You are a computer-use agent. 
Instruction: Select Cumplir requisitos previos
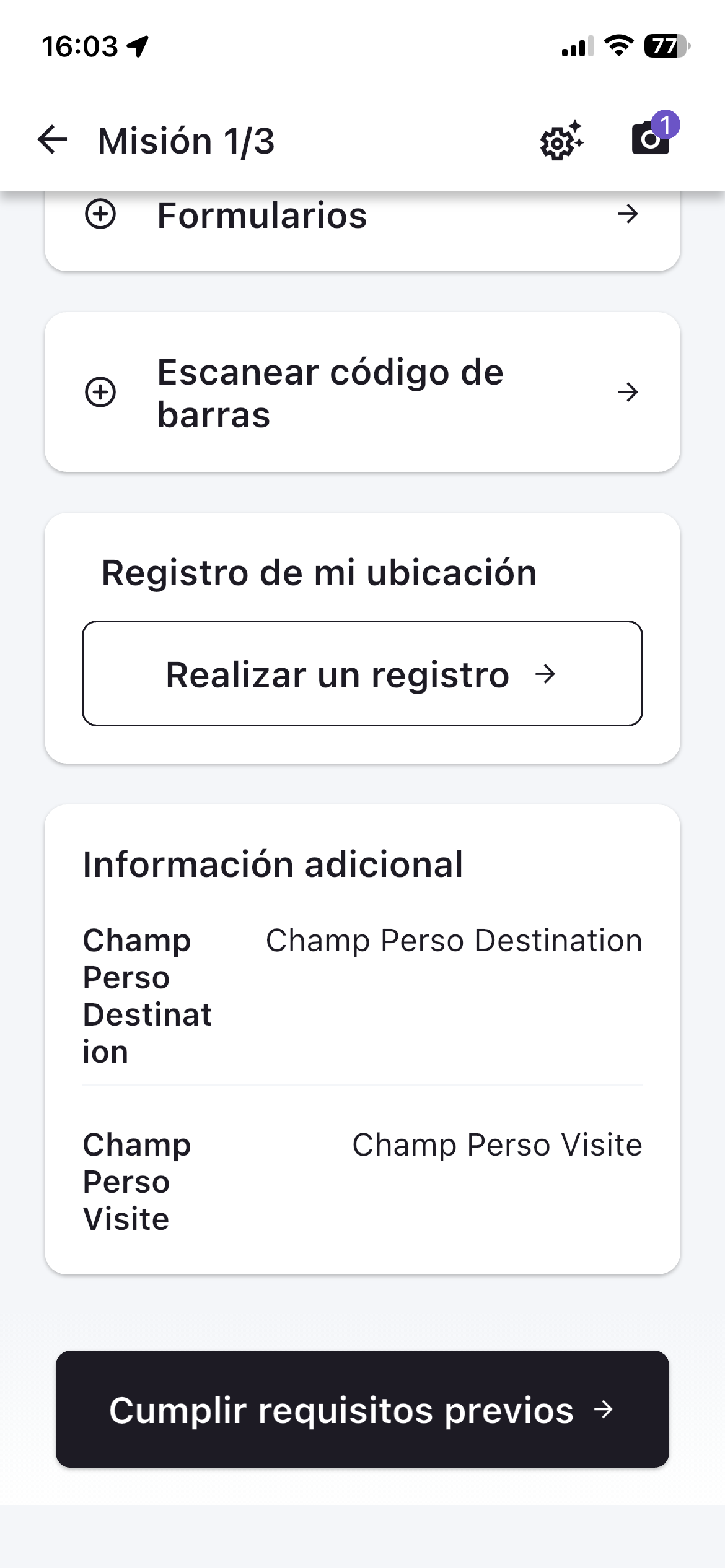[x=362, y=1409]
